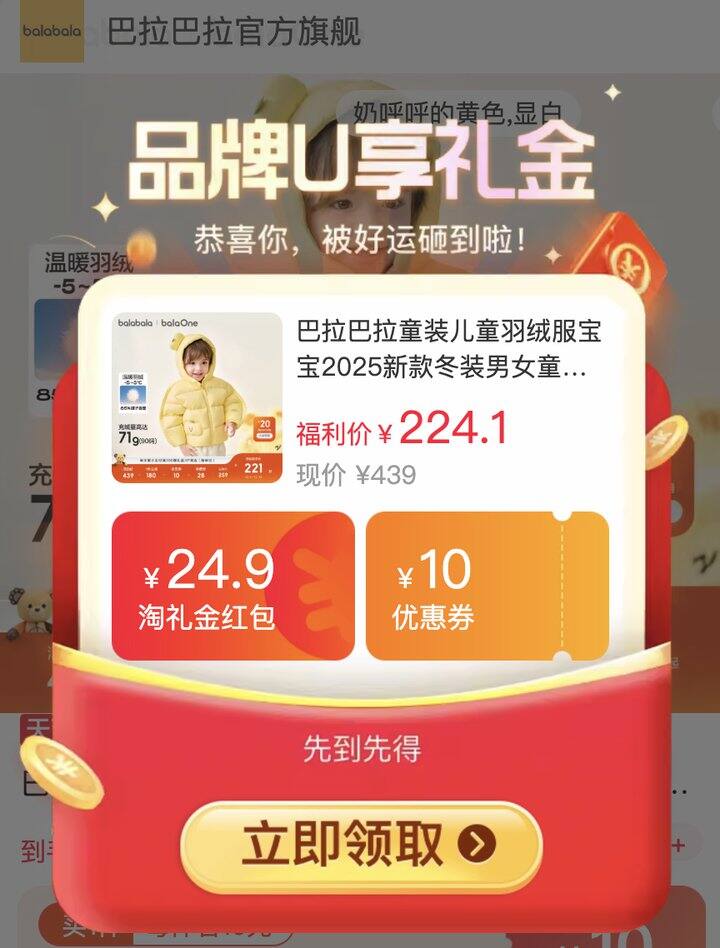Select the ¥24.9 淘礼金红包
The width and height of the screenshot is (720, 948).
point(233,587)
